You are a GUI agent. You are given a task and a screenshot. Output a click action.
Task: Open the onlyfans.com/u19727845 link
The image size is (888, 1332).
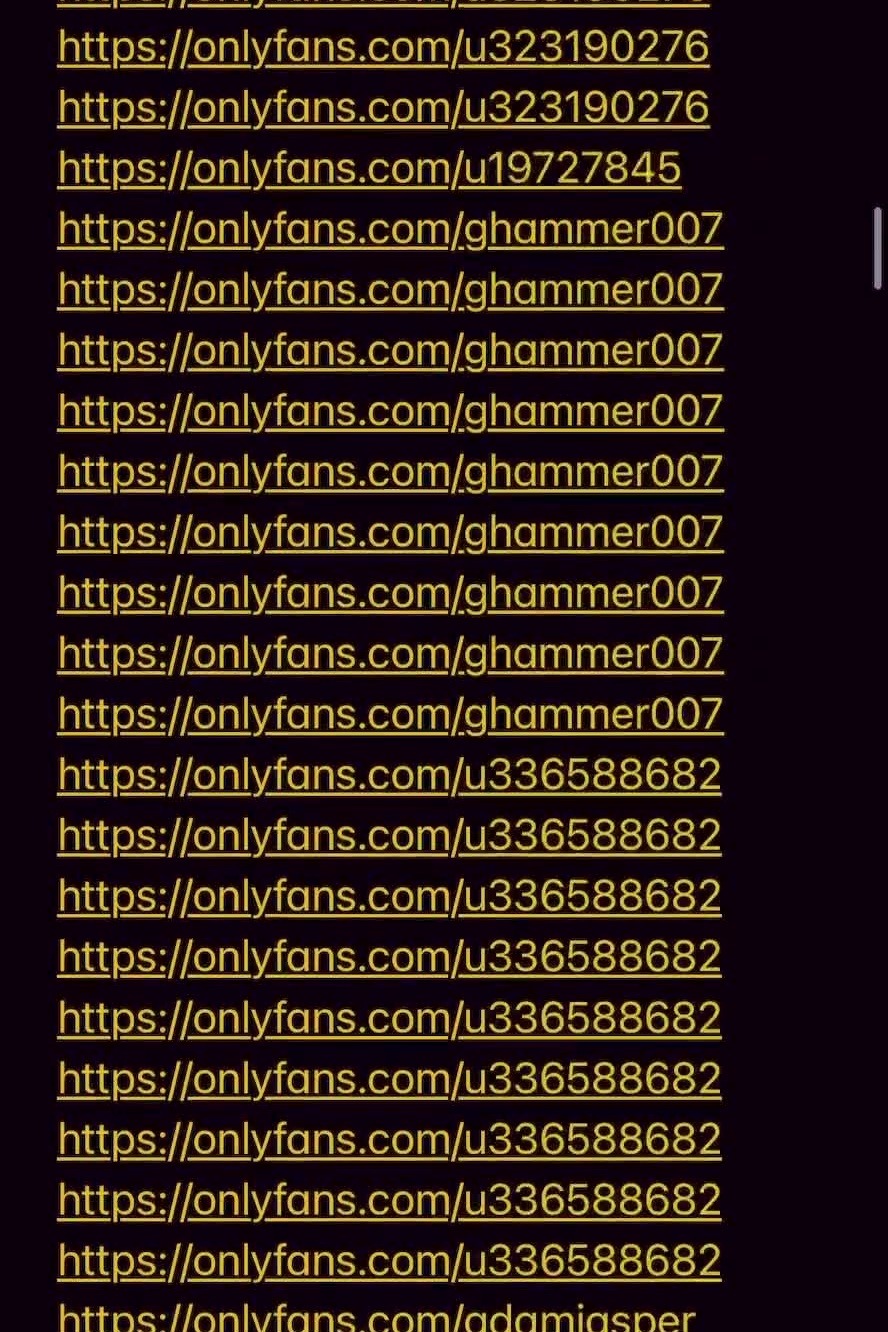click(x=369, y=168)
